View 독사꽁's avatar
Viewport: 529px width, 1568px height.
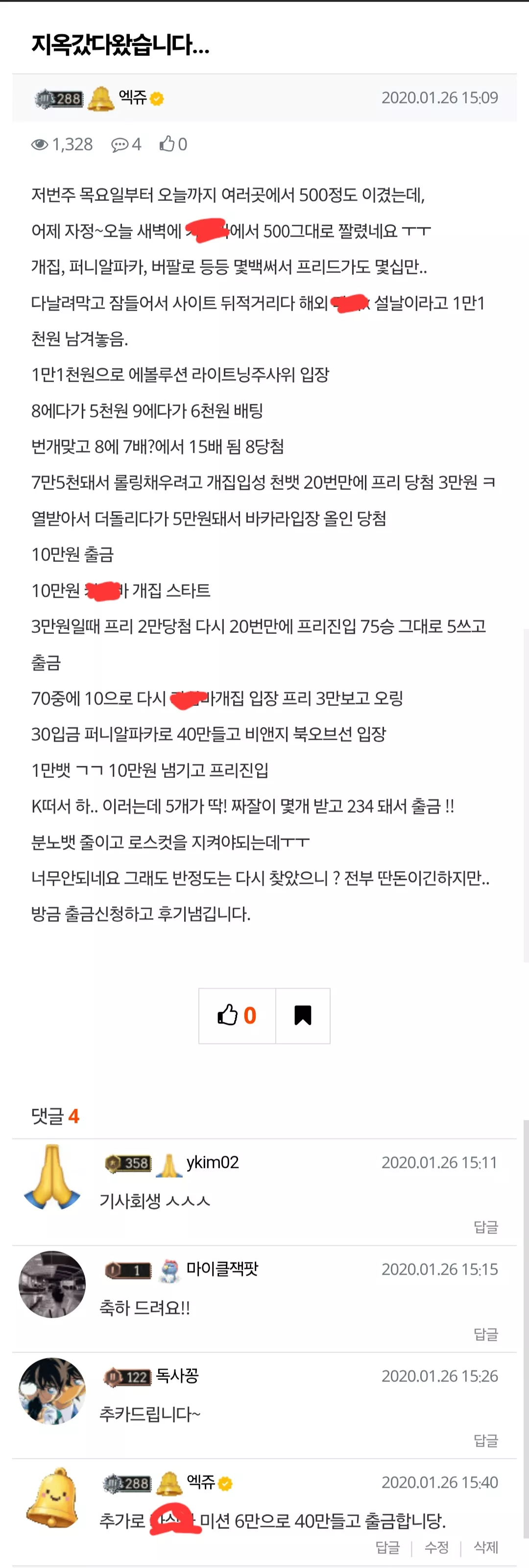pyautogui.click(x=52, y=1391)
